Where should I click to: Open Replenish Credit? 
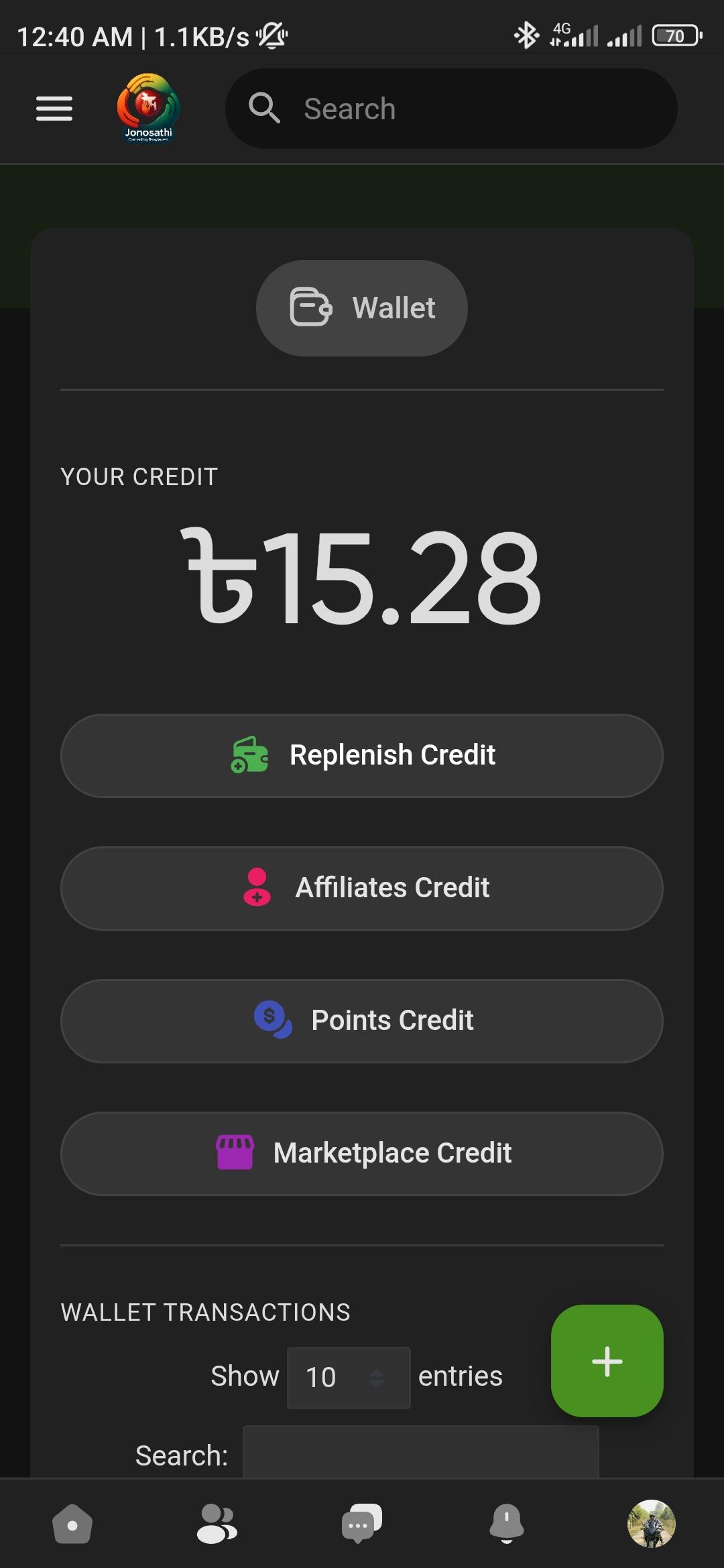point(362,755)
